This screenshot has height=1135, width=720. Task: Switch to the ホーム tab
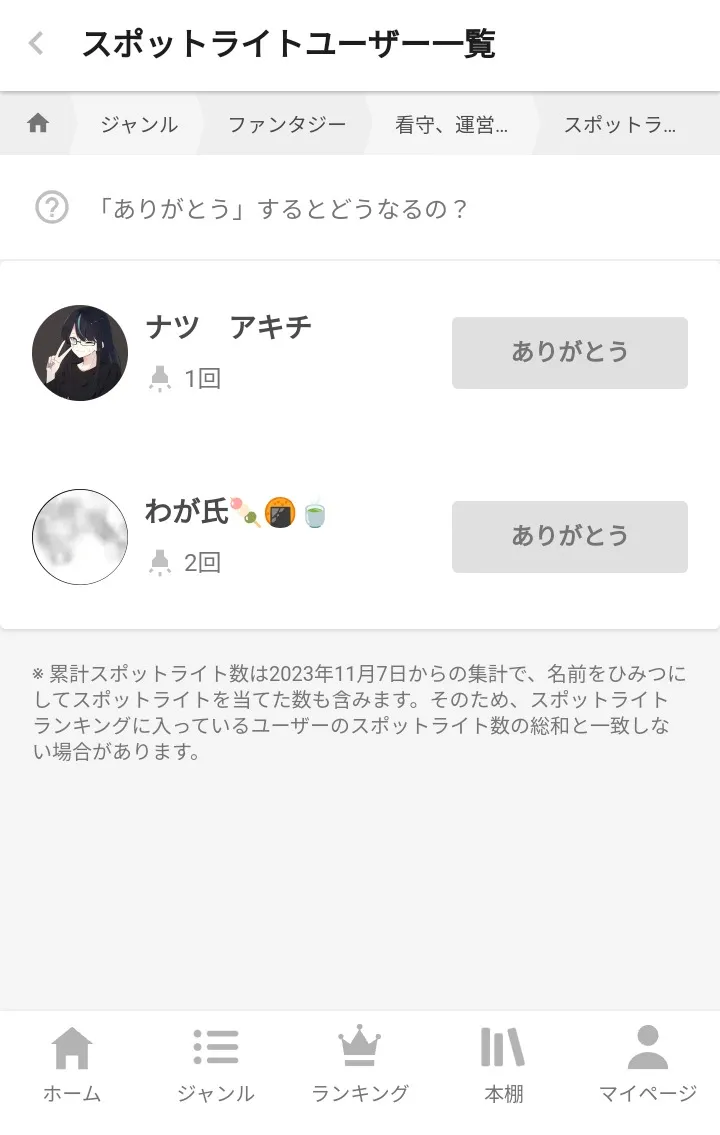(x=72, y=1065)
